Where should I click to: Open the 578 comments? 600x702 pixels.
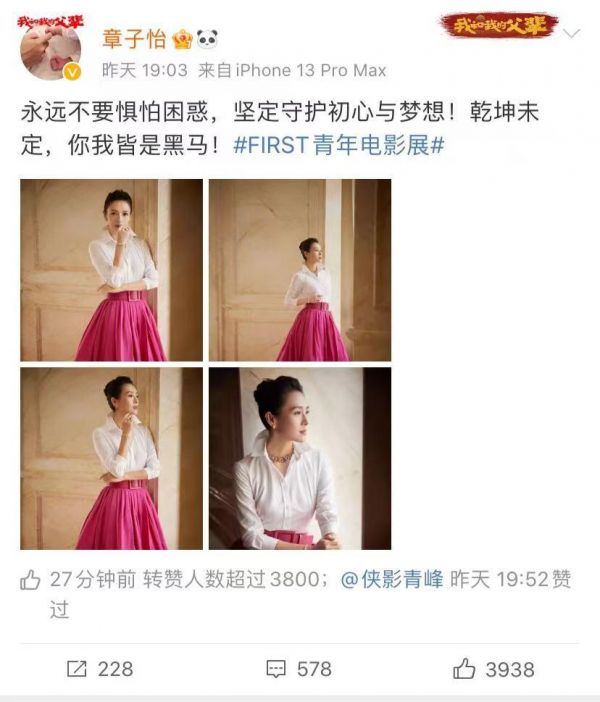298,669
